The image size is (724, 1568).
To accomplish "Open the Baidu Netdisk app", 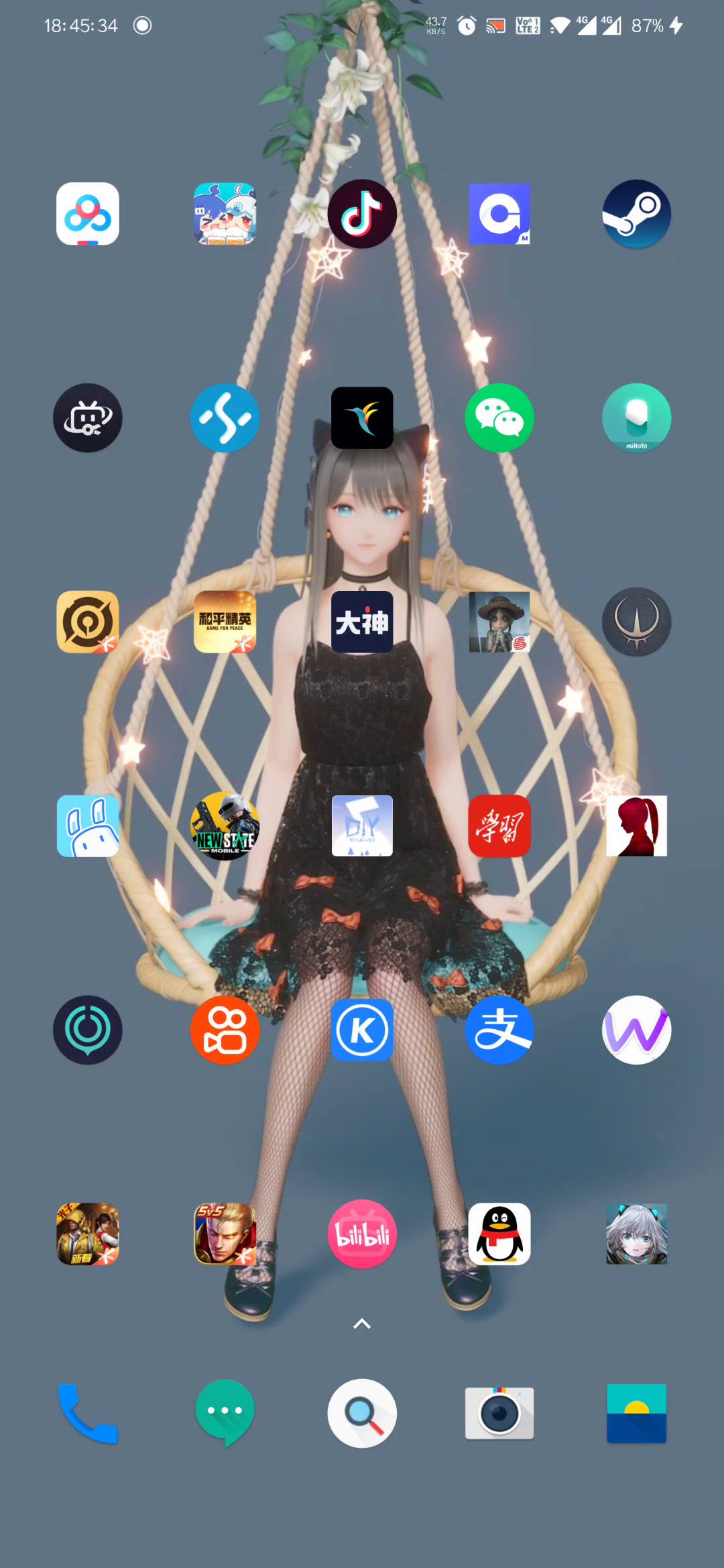I will tap(88, 214).
